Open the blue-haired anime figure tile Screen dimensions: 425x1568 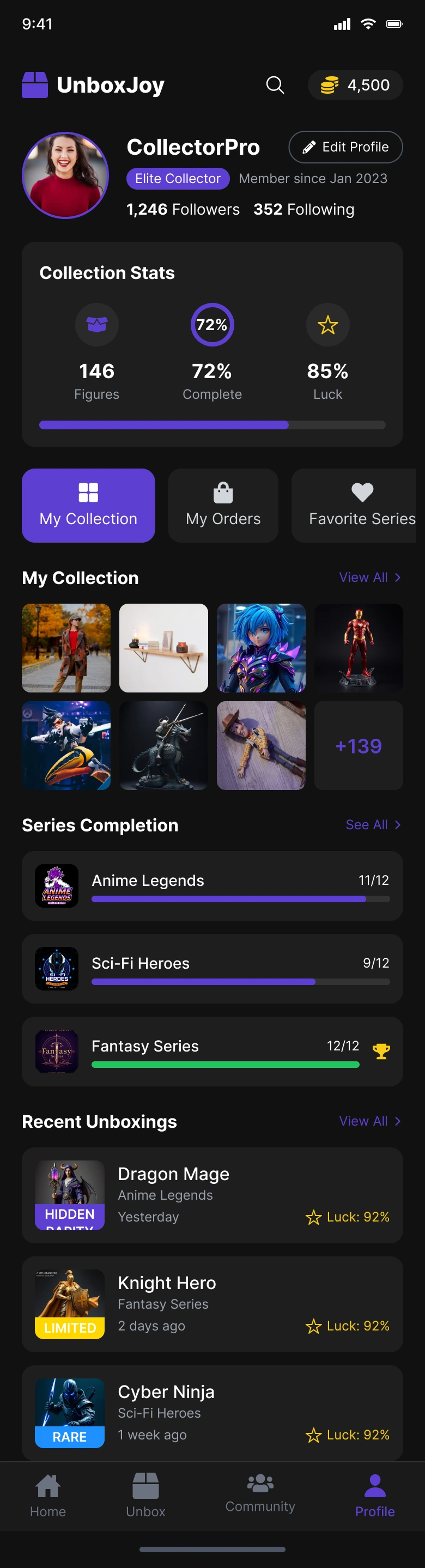click(261, 648)
